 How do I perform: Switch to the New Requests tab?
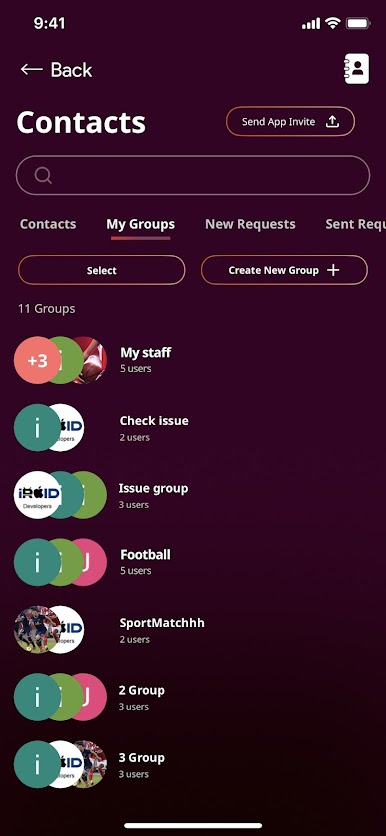click(250, 224)
